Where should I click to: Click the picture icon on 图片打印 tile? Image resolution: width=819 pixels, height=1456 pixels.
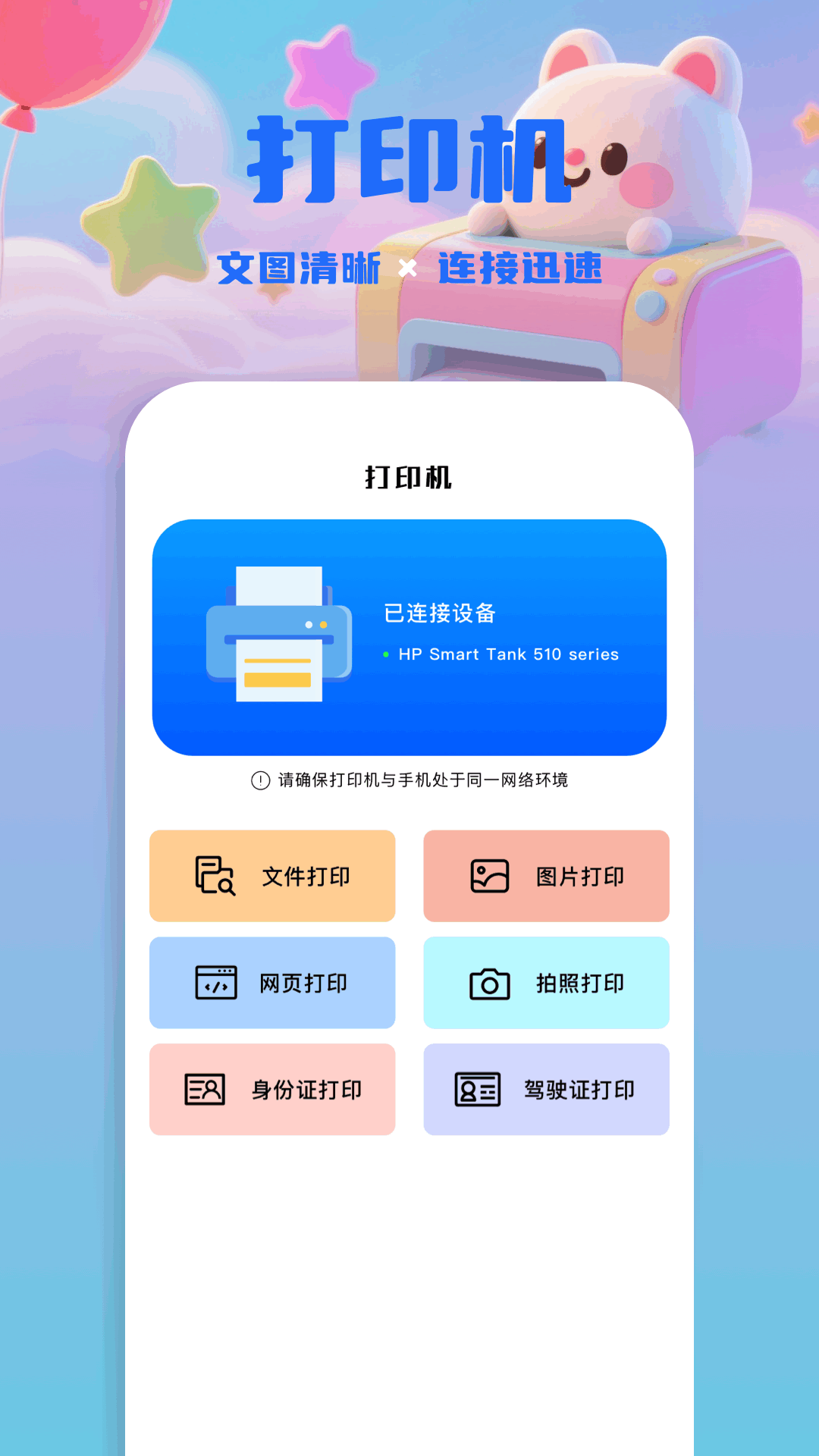click(x=488, y=875)
